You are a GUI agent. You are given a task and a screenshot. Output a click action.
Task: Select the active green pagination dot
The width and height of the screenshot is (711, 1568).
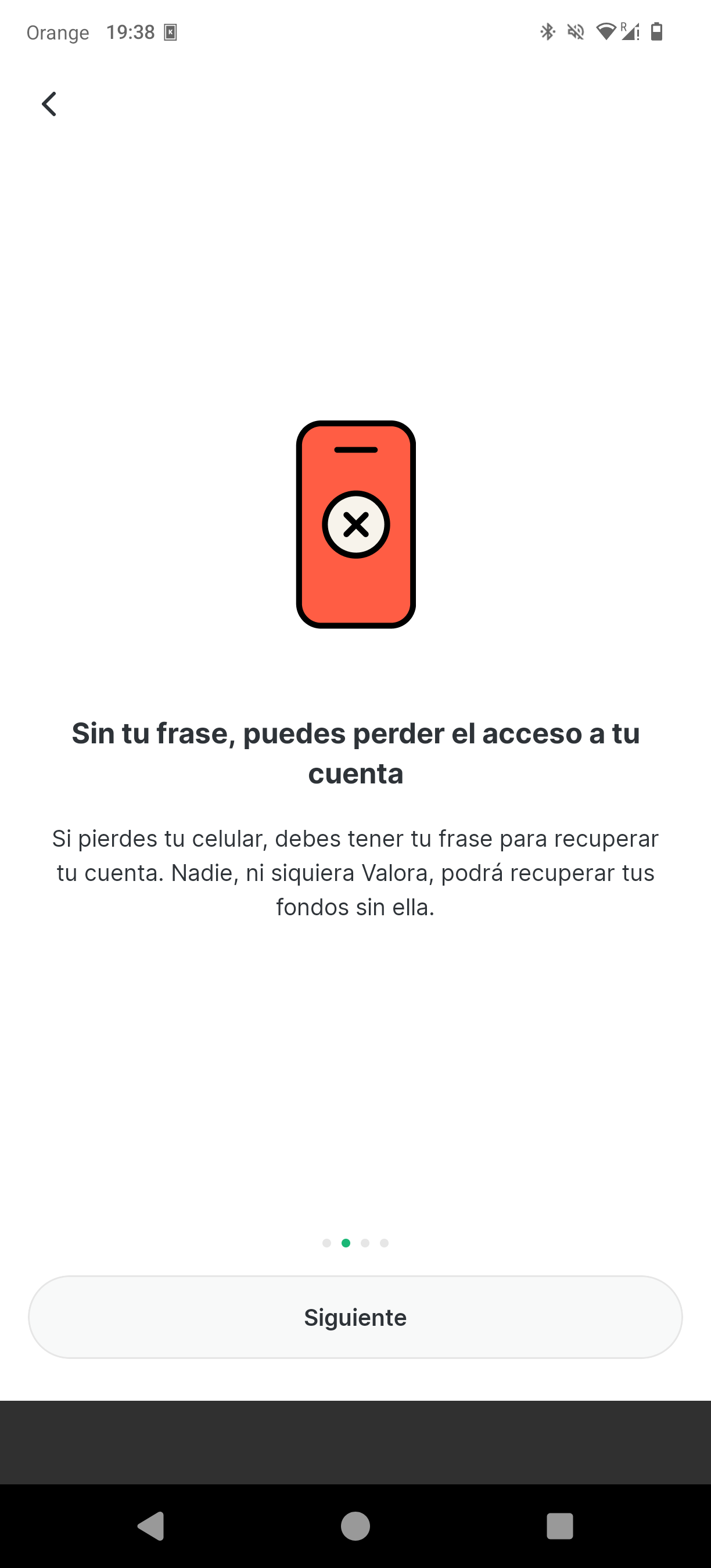[x=346, y=1243]
